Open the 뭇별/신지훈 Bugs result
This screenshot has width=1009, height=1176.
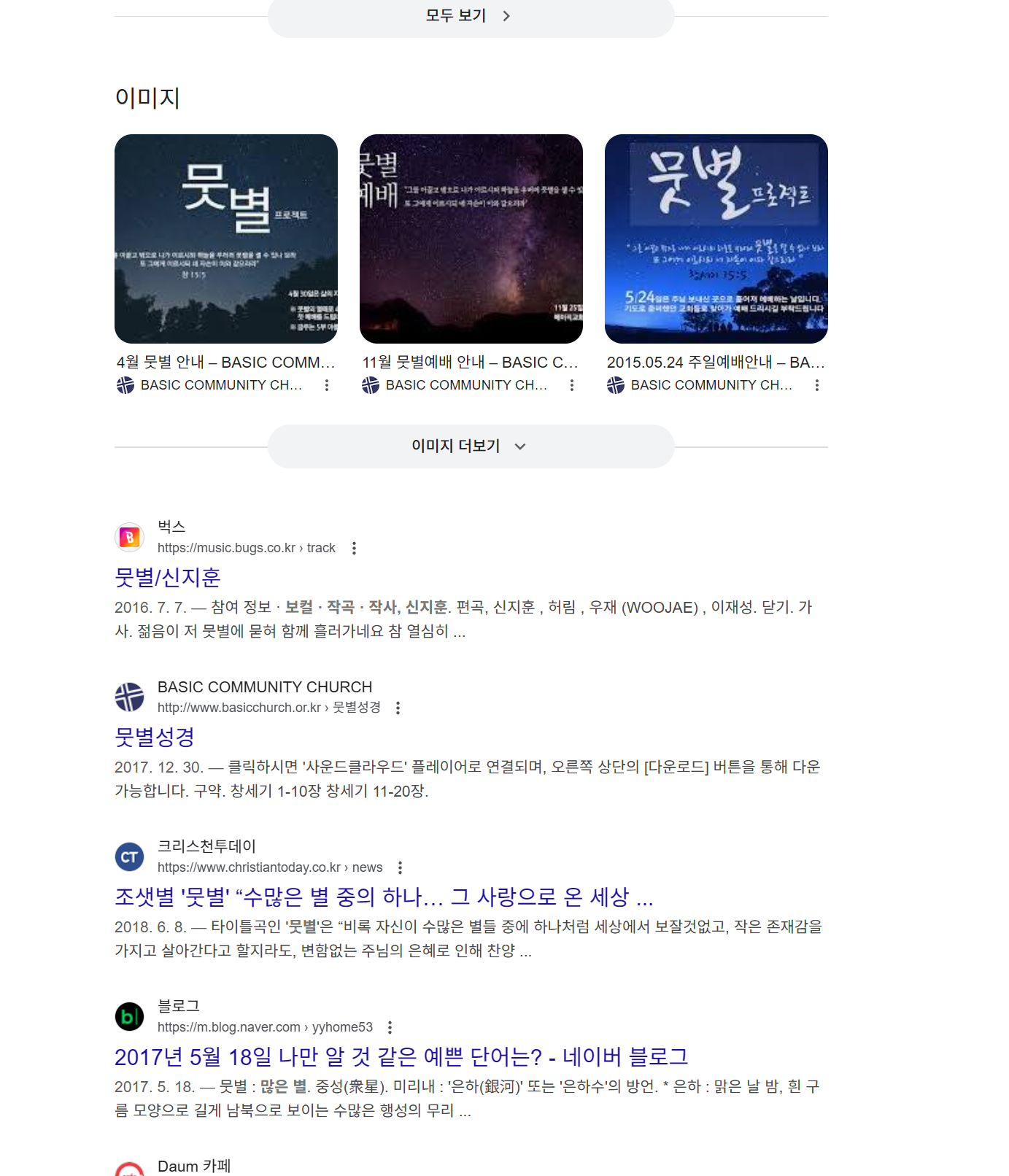click(x=168, y=578)
